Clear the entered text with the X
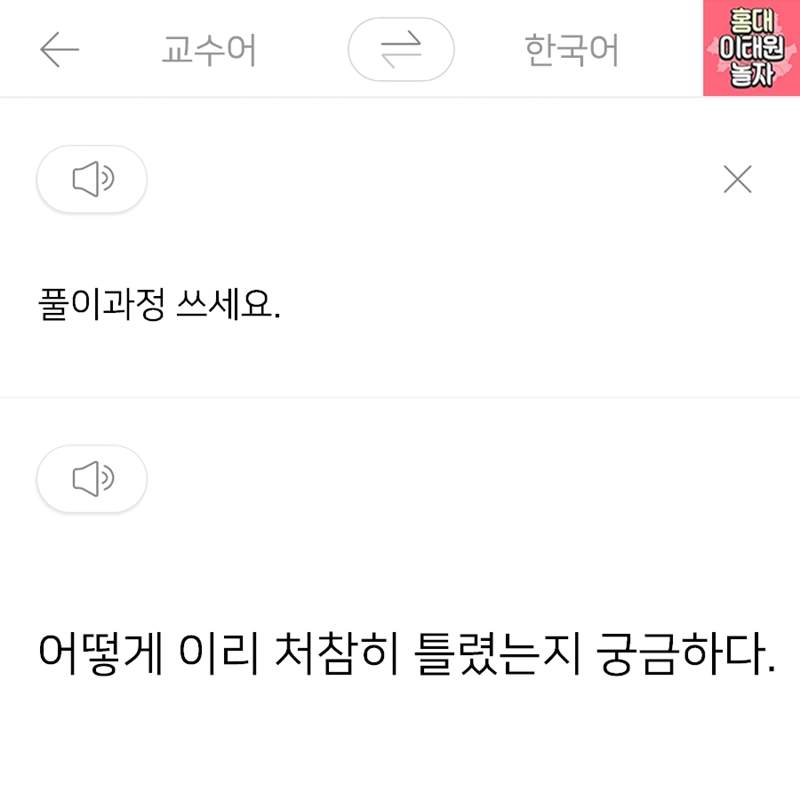 click(737, 179)
